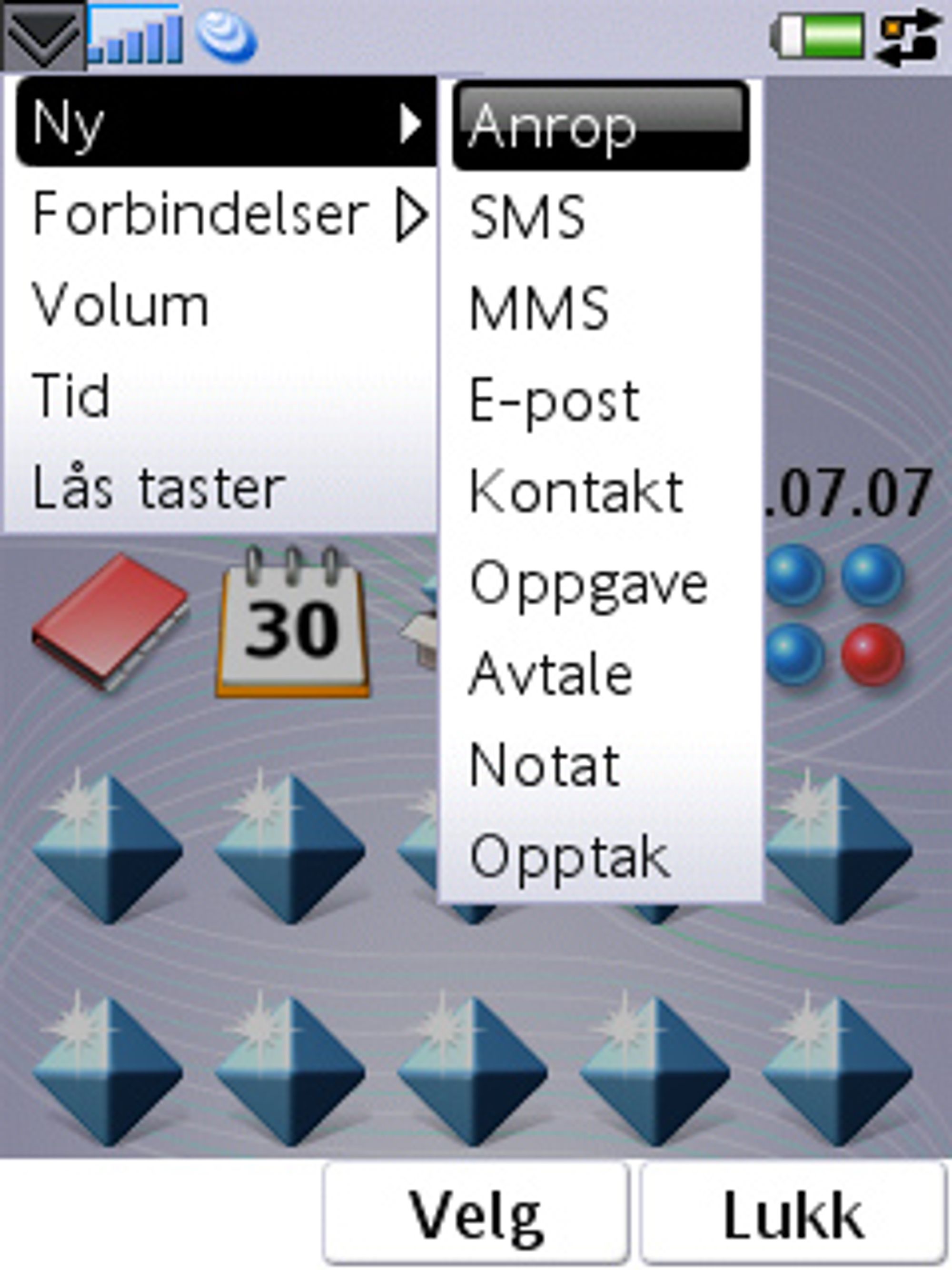Viewport: 952px width, 1270px height.
Task: Start a new E-post
Action: pyautogui.click(x=600, y=401)
